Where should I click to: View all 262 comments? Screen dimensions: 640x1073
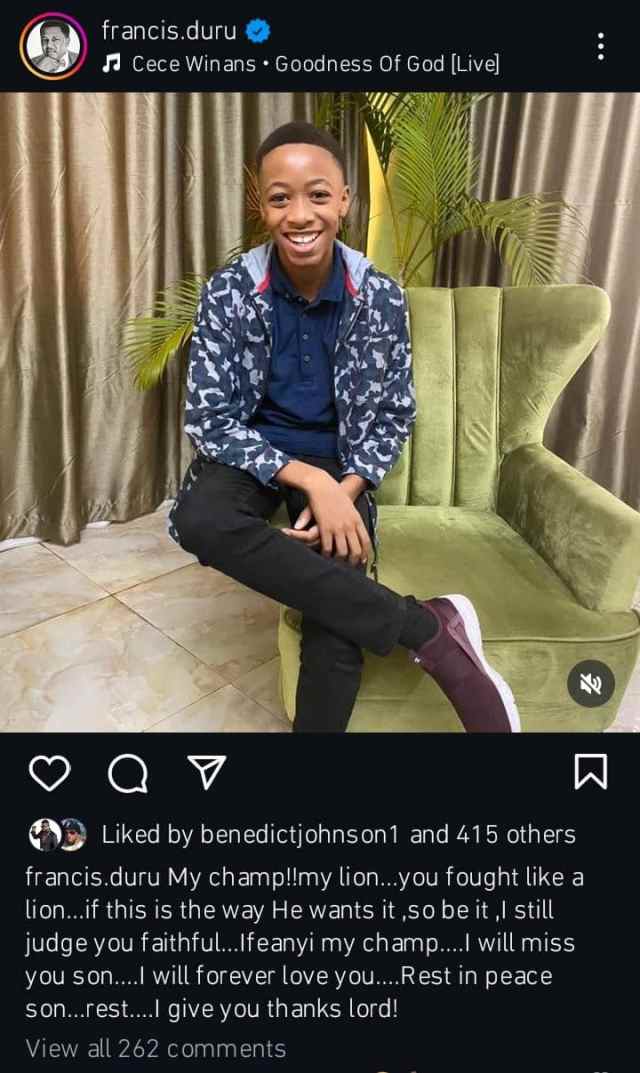tap(156, 1048)
